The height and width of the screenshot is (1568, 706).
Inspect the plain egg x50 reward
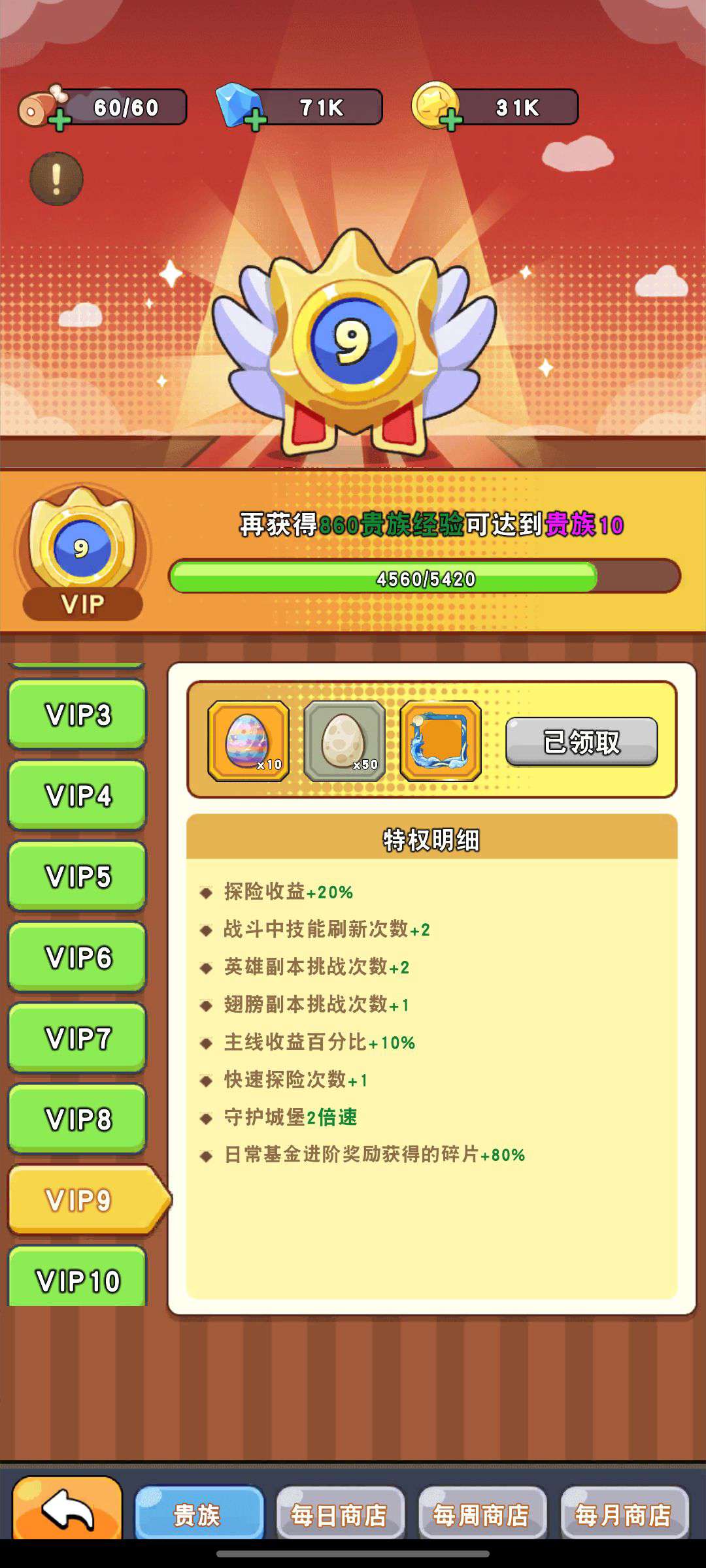(x=345, y=742)
